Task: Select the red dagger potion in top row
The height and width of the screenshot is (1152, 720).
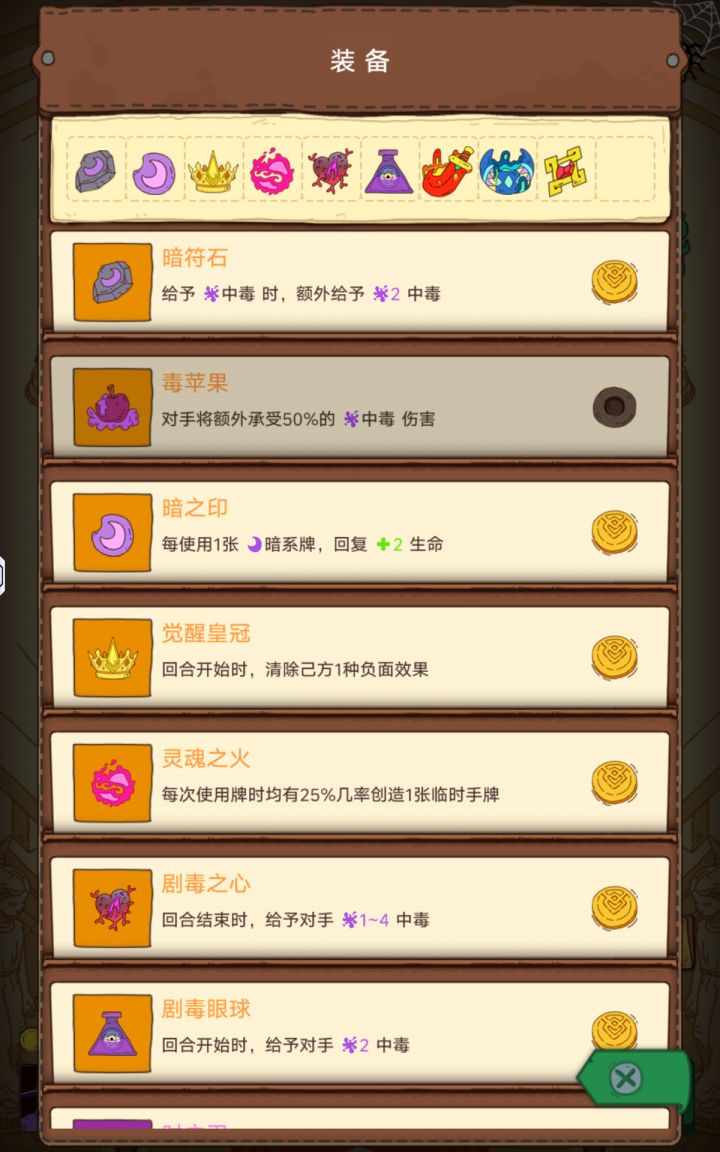Action: click(x=446, y=172)
